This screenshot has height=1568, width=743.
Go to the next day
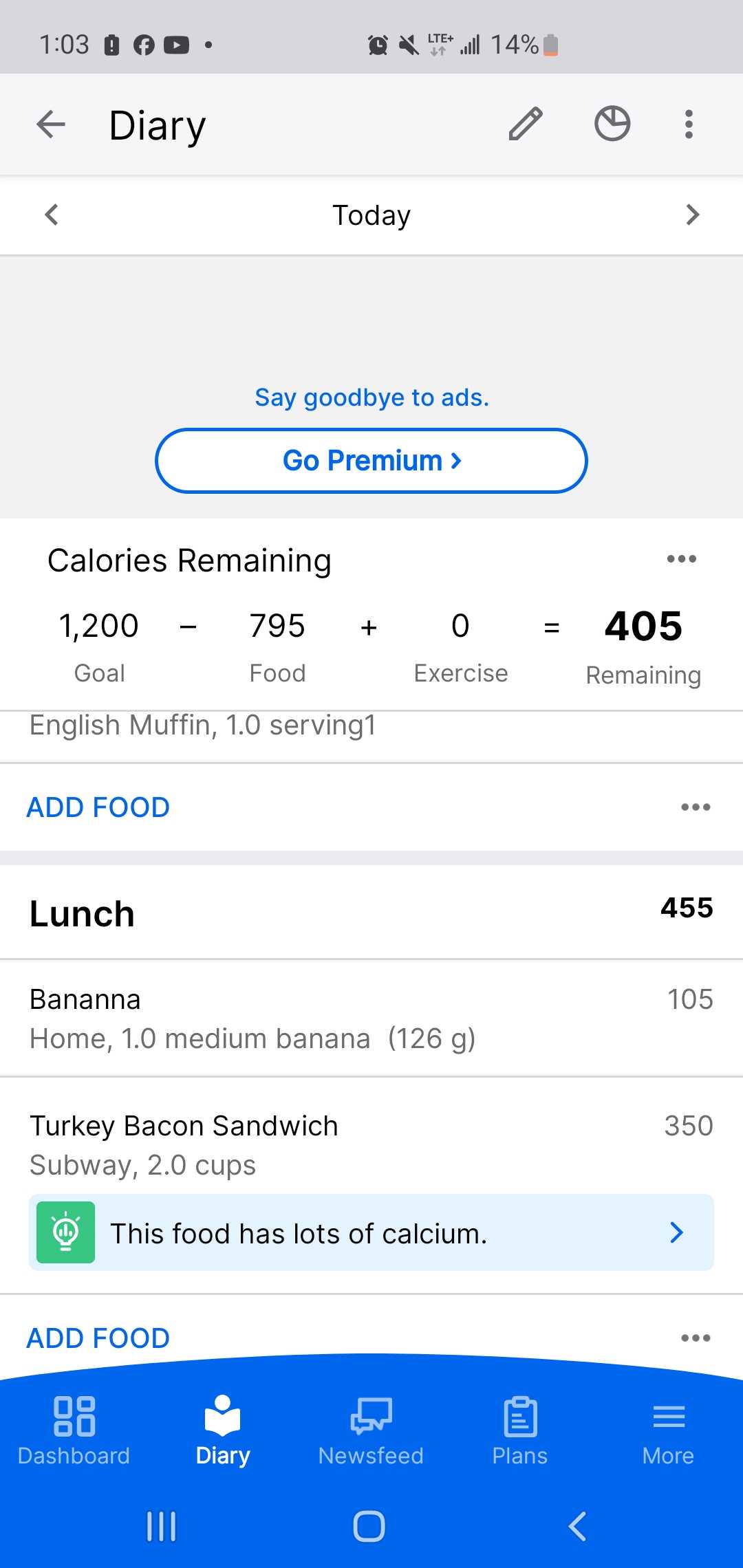(692, 215)
